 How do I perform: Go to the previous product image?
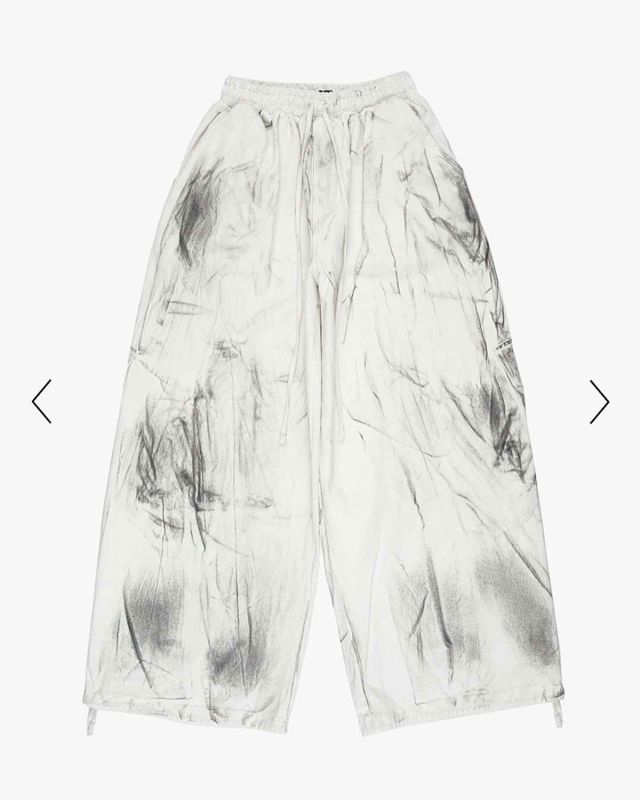[x=41, y=401]
